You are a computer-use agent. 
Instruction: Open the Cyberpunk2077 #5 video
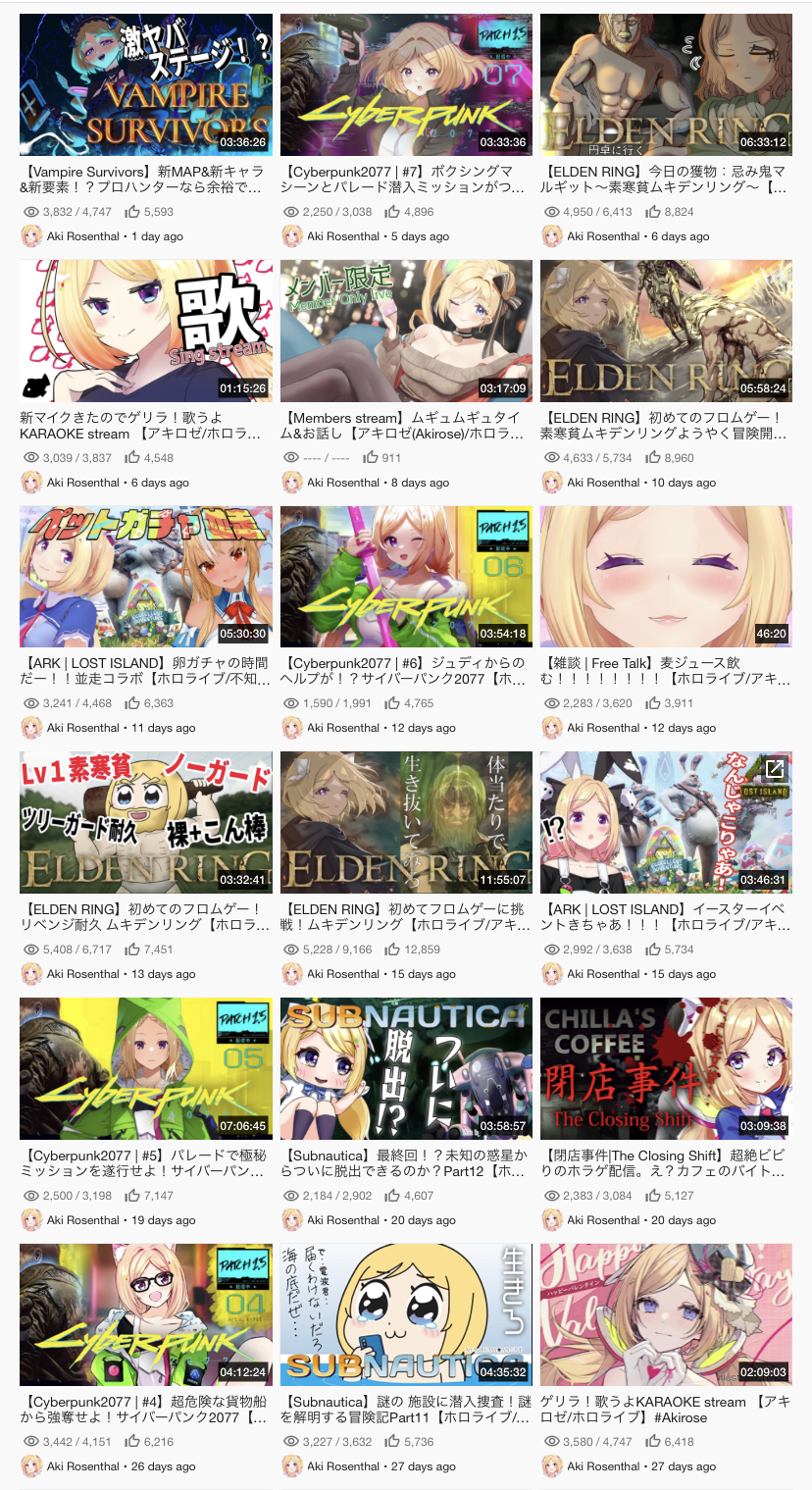click(x=146, y=1069)
